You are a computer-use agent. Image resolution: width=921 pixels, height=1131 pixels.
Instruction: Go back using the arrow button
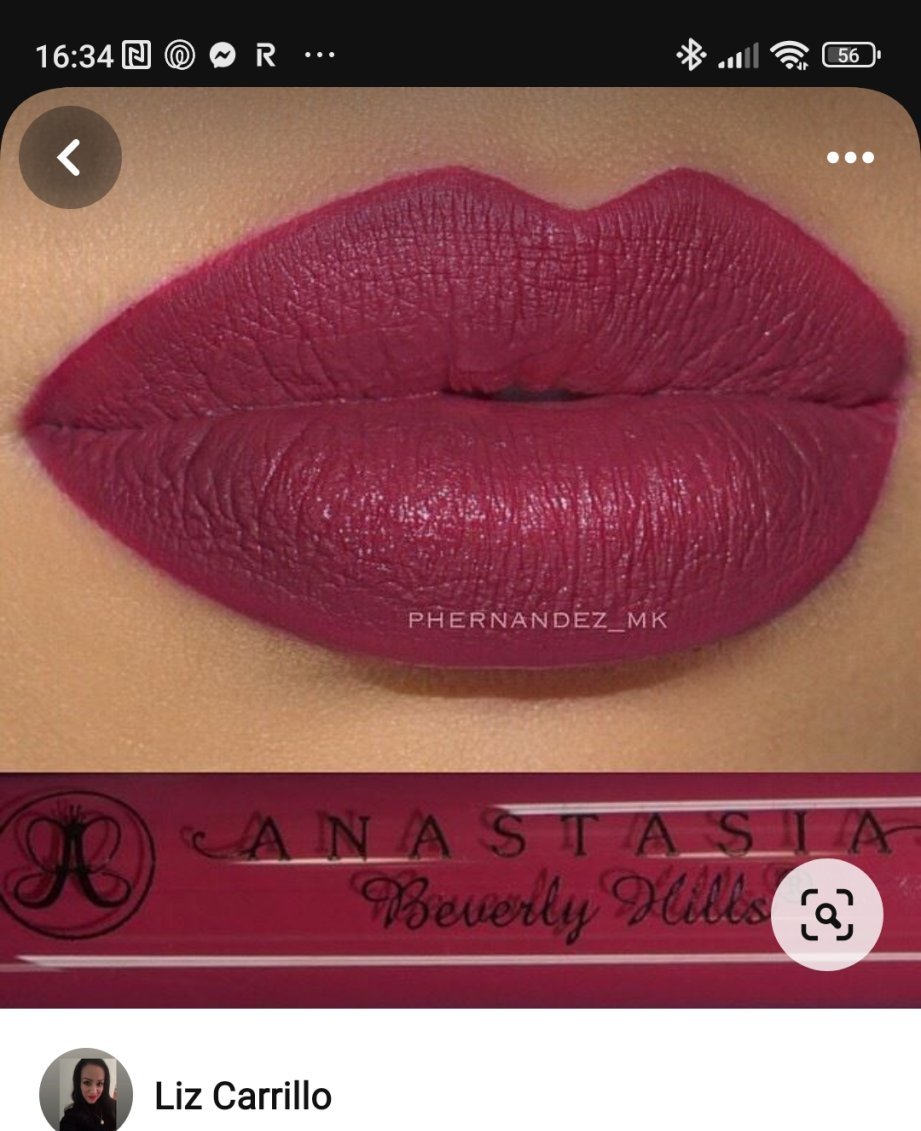coord(70,157)
